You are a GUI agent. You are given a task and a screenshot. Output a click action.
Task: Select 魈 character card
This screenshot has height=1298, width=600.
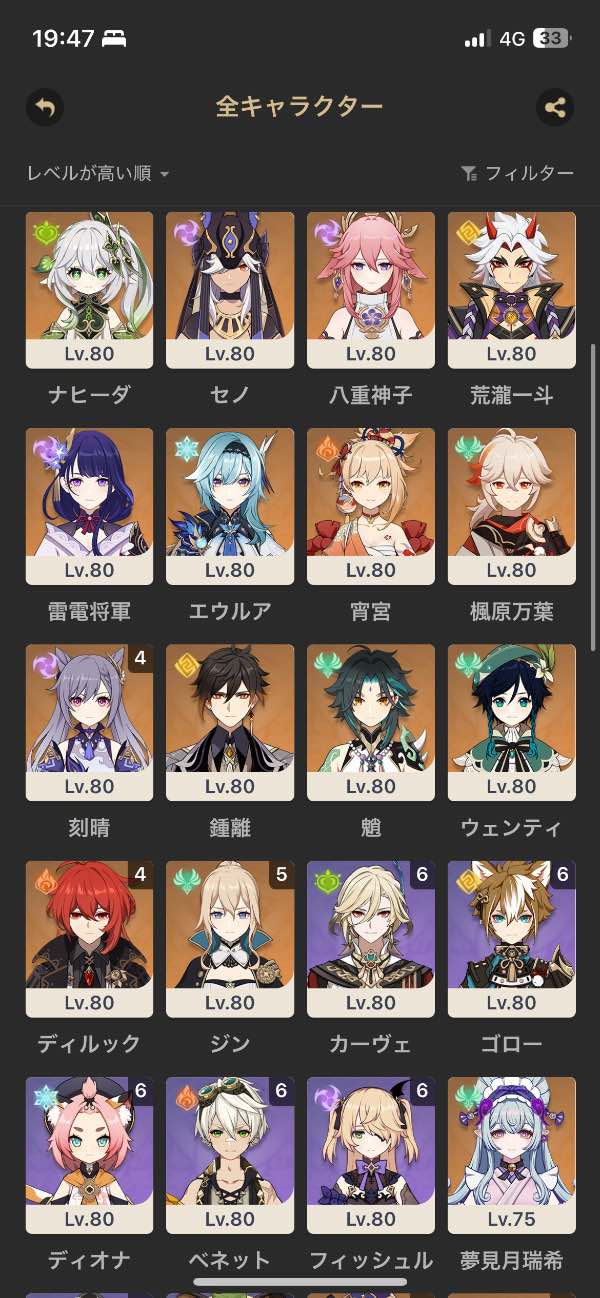(x=371, y=722)
